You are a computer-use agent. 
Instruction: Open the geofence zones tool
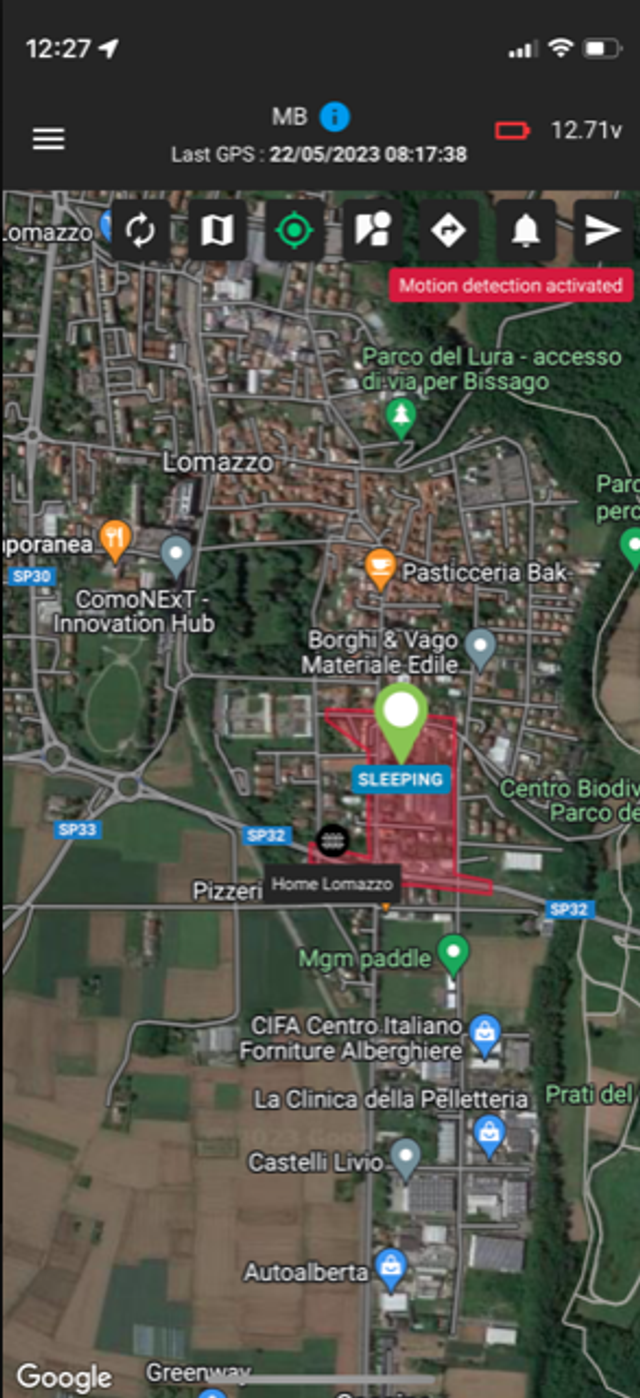coord(372,231)
